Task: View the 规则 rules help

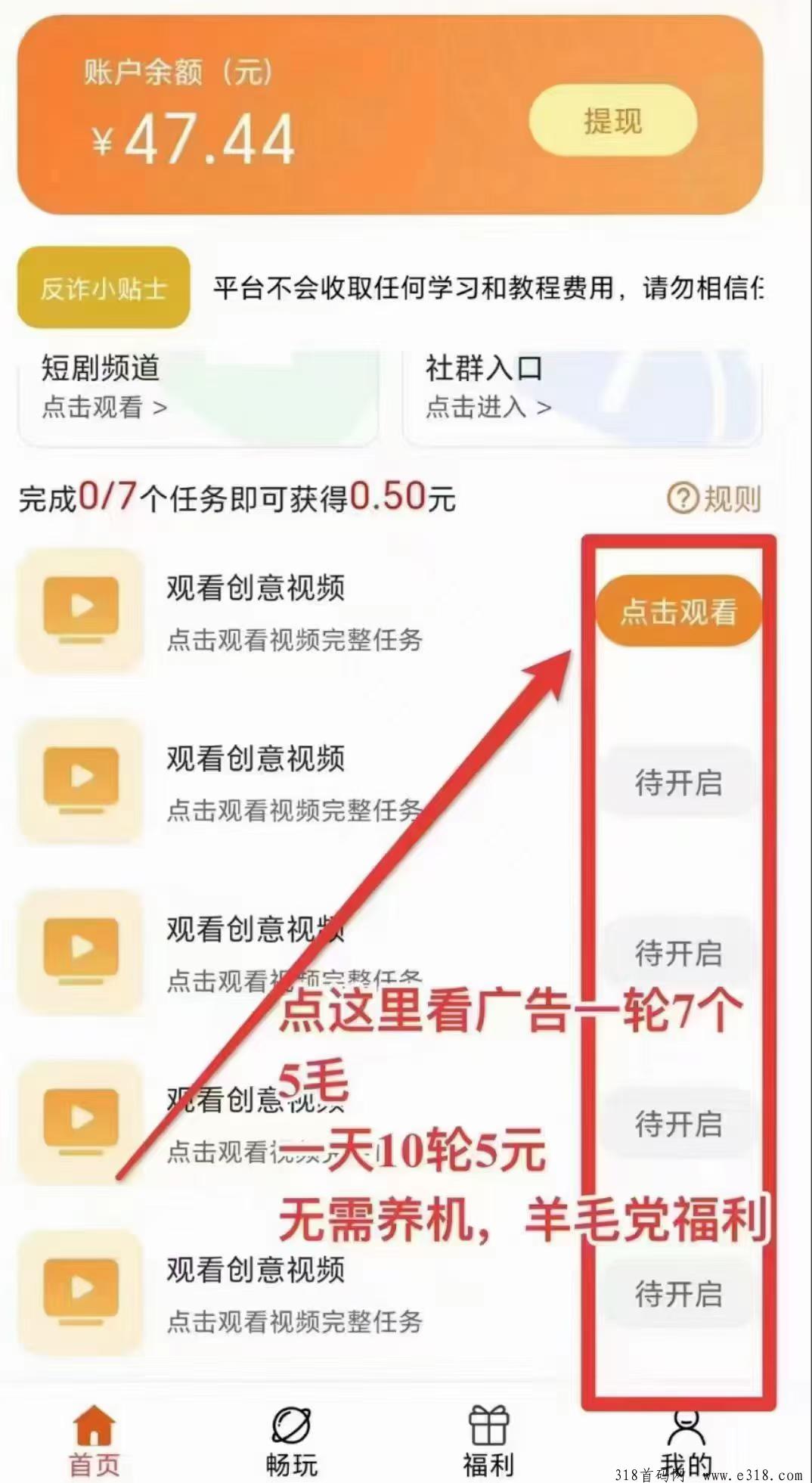Action: (x=714, y=498)
